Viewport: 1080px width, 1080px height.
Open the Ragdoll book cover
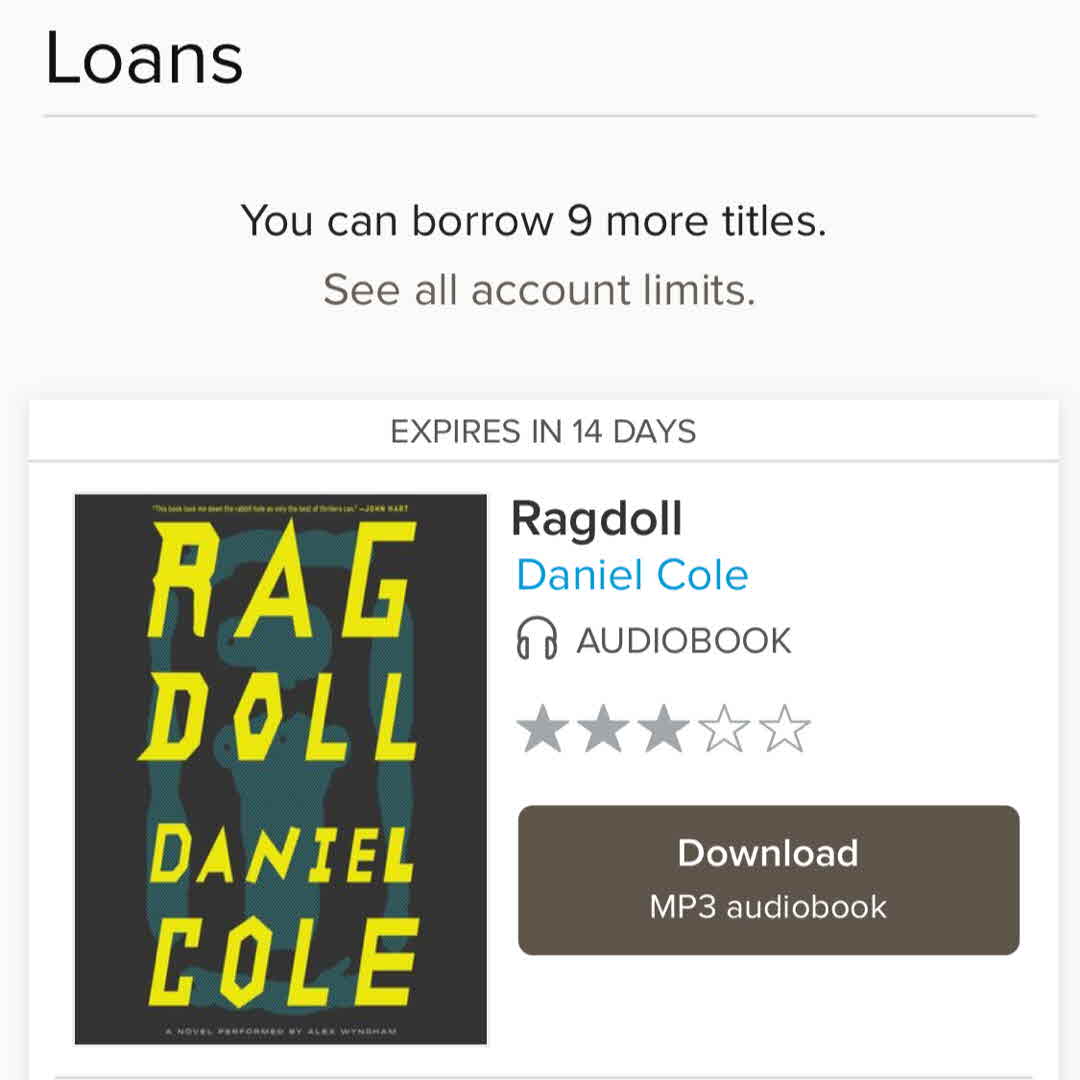coord(281,769)
